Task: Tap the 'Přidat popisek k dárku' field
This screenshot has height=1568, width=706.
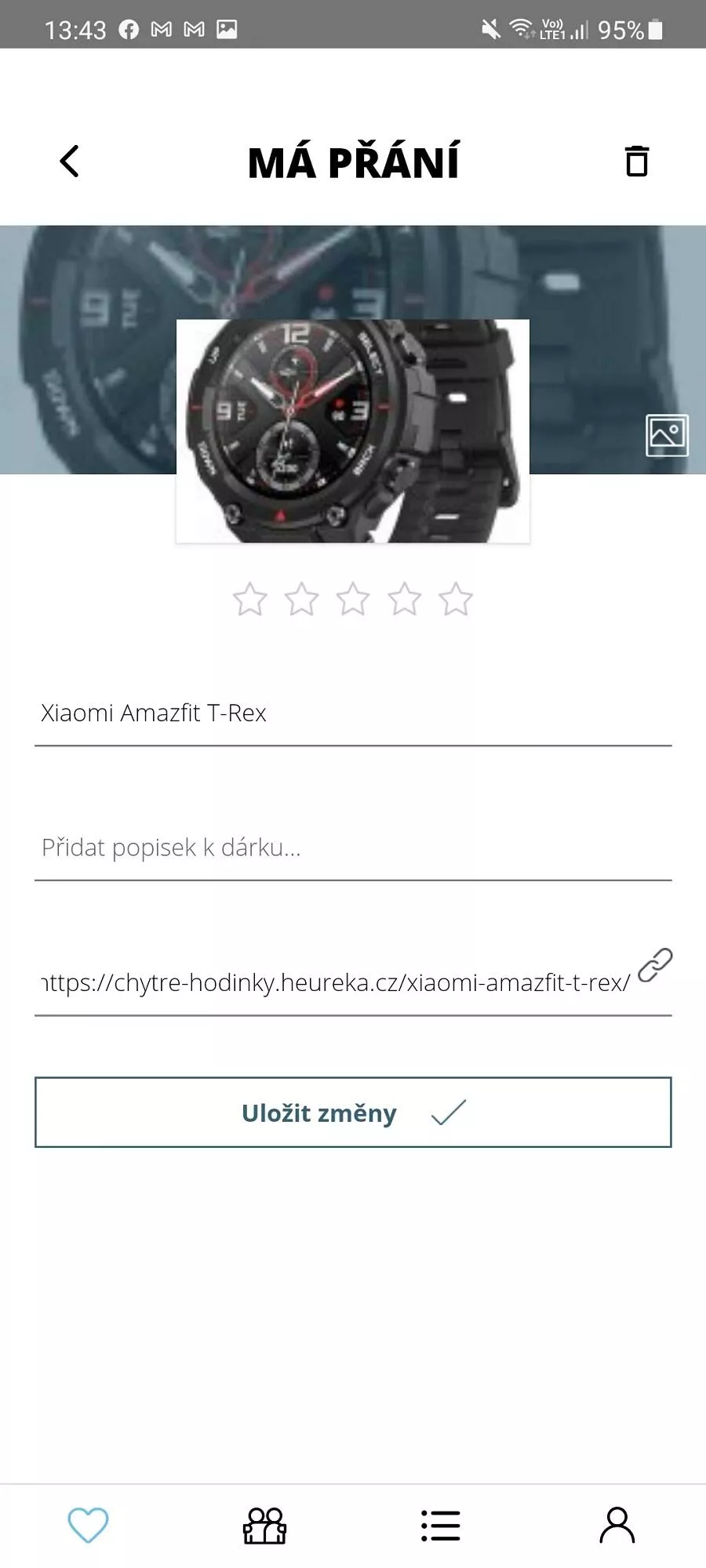Action: pos(353,848)
